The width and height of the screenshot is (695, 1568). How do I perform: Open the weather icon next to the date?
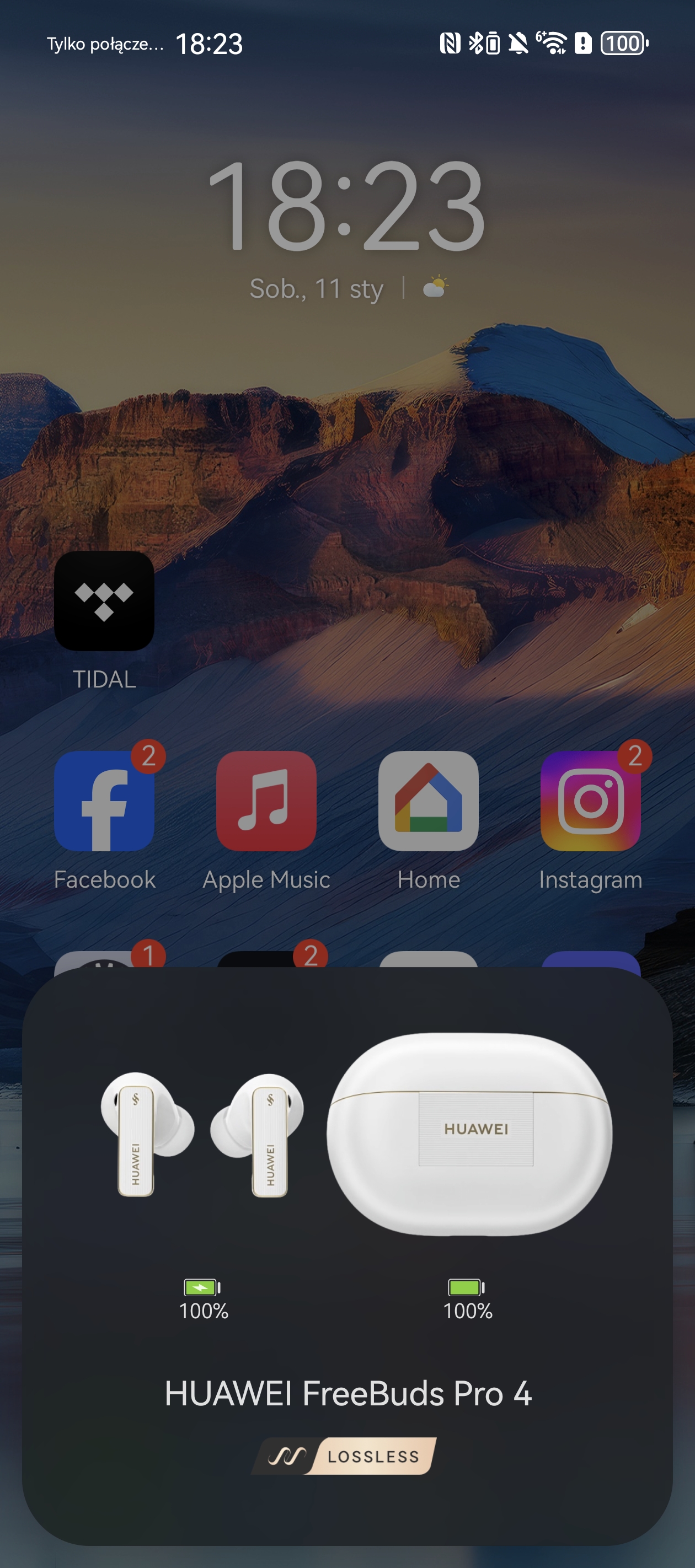(436, 287)
